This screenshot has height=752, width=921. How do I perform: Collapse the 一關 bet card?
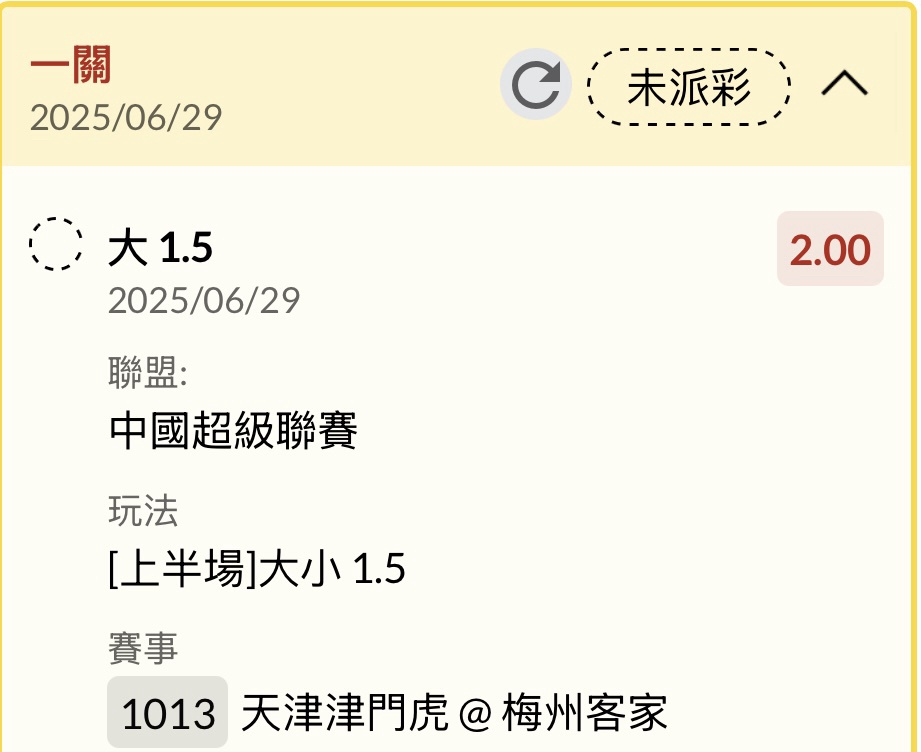click(845, 86)
